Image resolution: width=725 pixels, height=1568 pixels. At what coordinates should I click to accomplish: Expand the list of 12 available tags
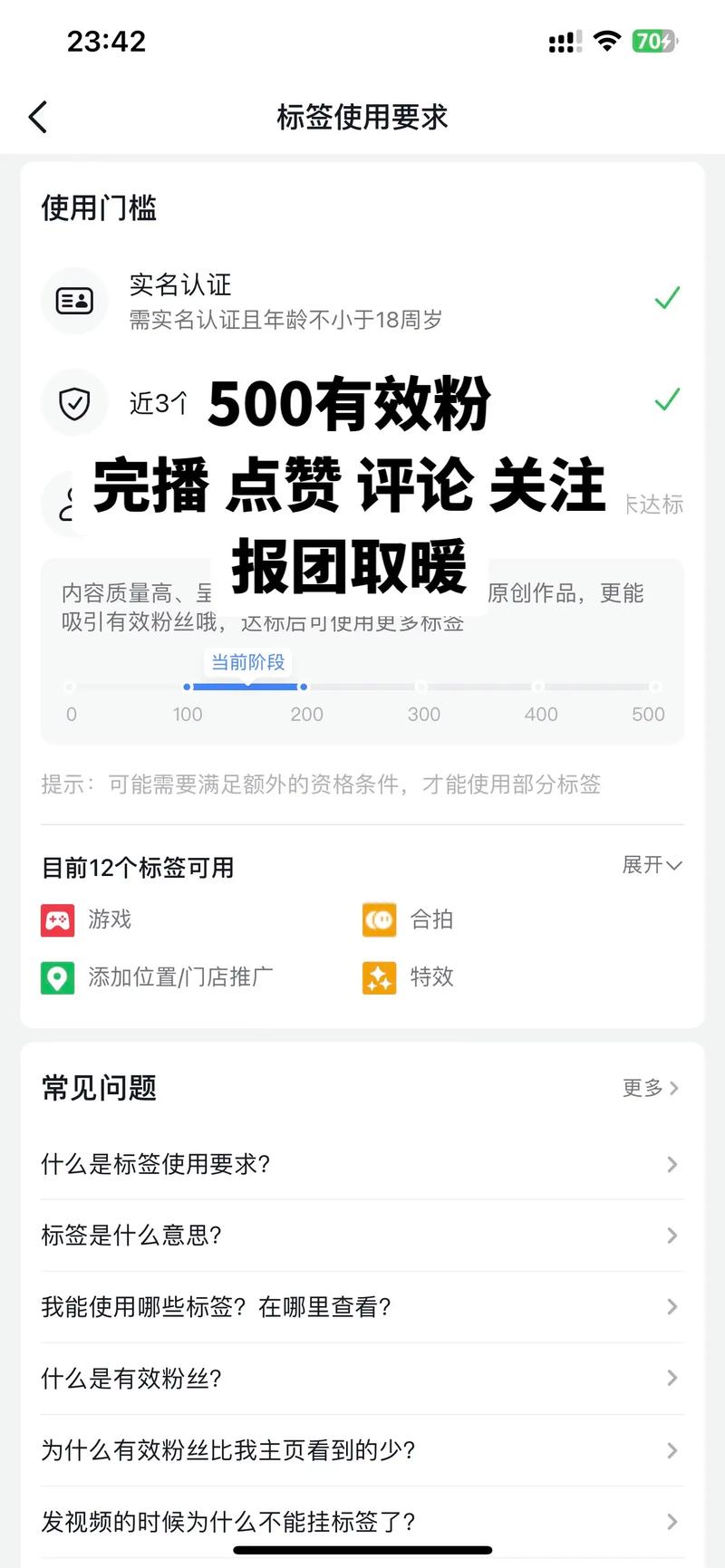click(x=652, y=865)
